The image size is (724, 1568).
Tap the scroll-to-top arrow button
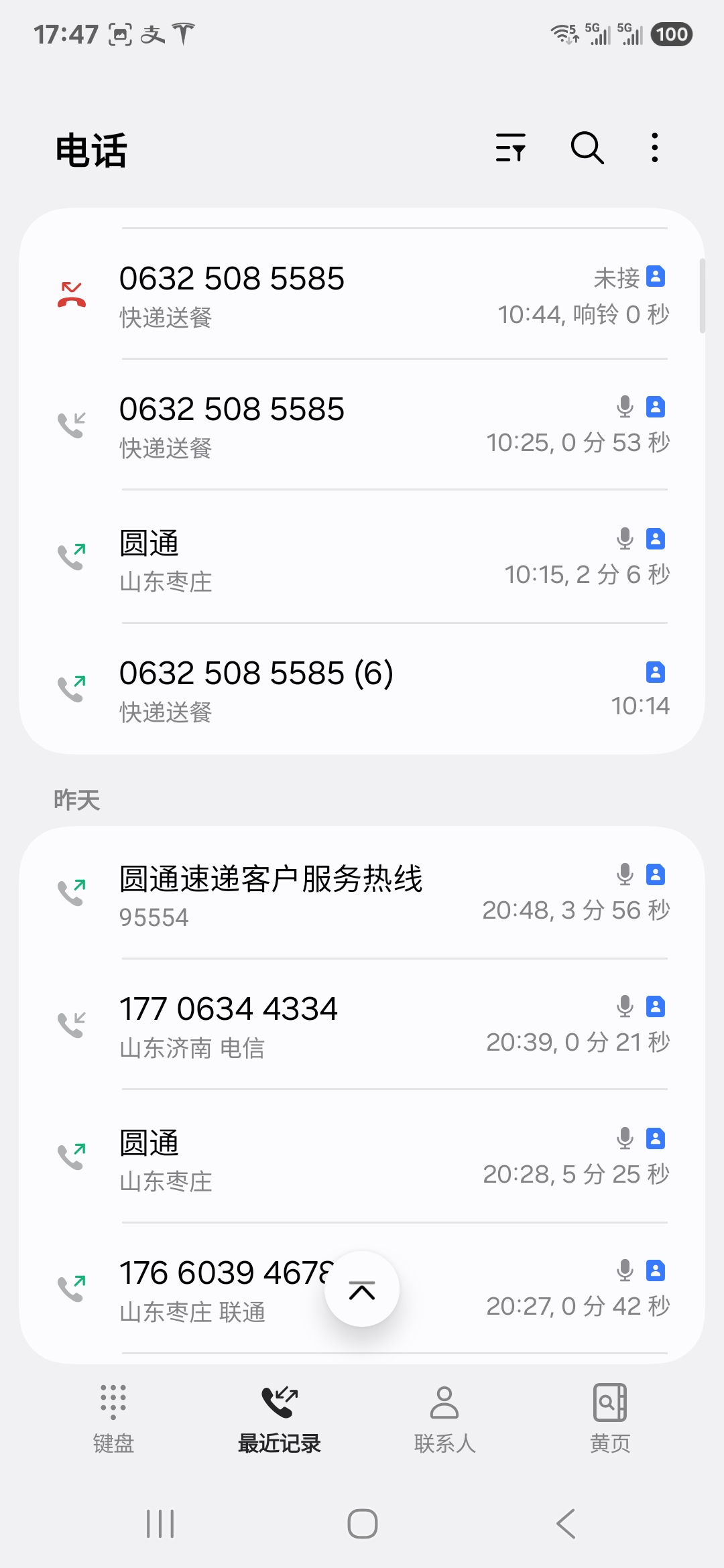pos(362,1288)
